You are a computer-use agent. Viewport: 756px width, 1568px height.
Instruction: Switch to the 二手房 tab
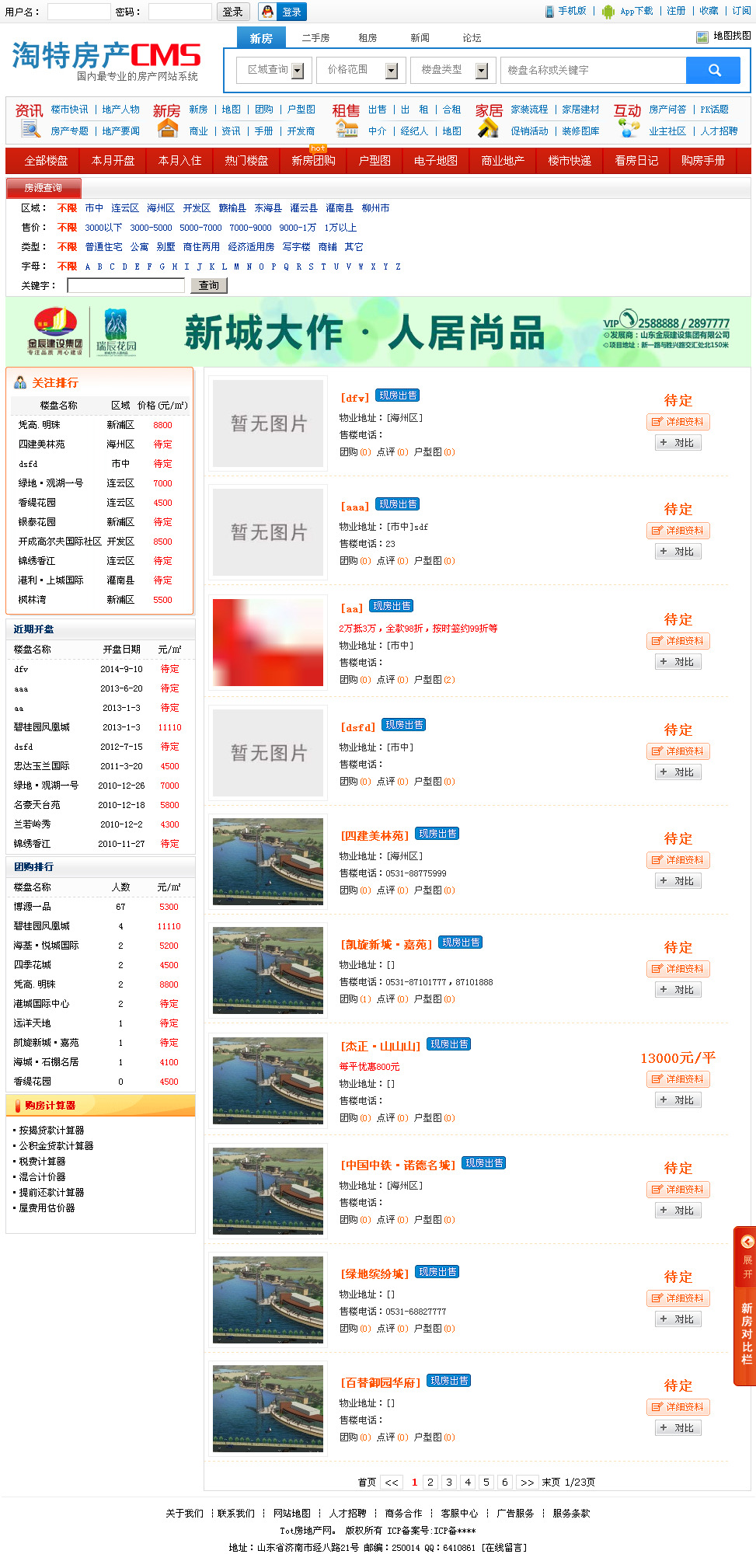click(x=315, y=37)
